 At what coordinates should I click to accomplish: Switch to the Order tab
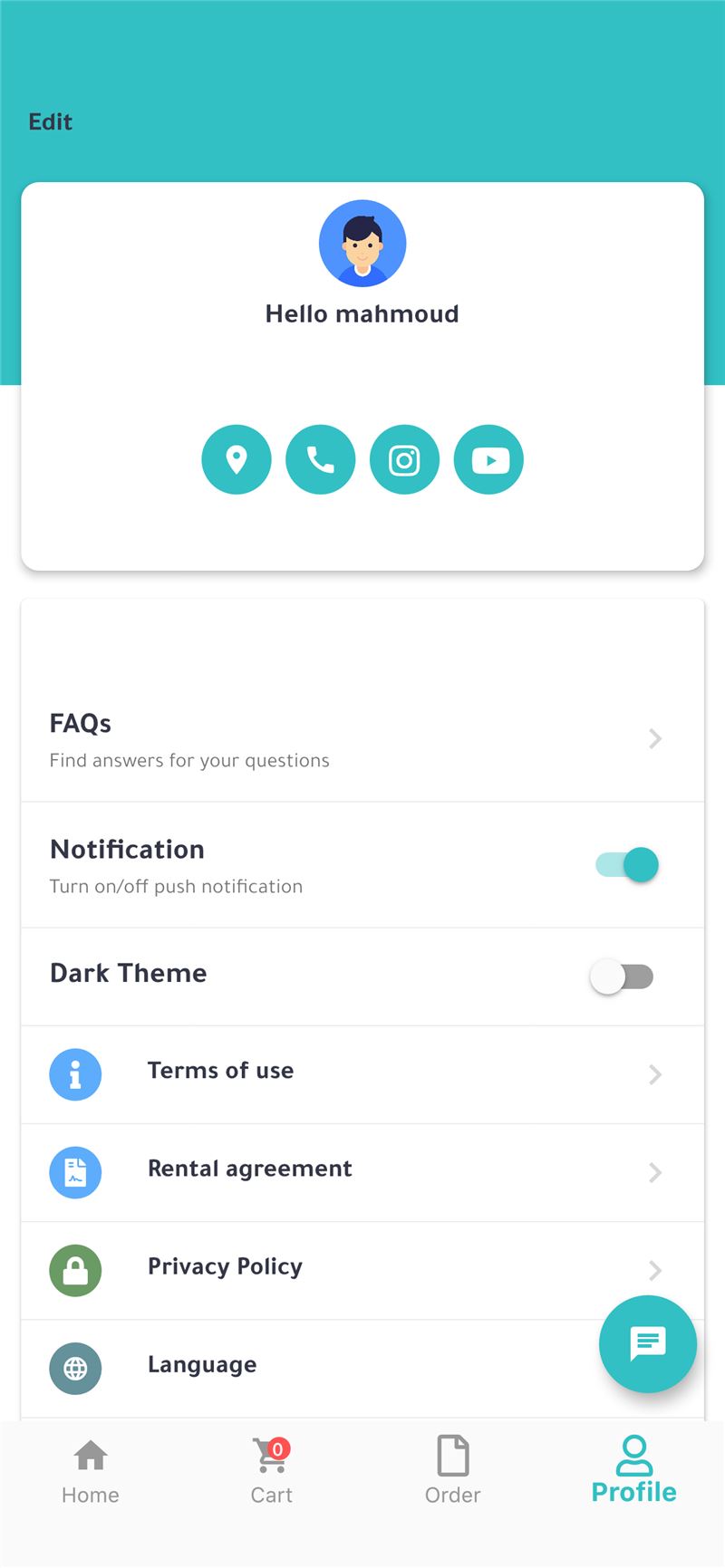[453, 1471]
